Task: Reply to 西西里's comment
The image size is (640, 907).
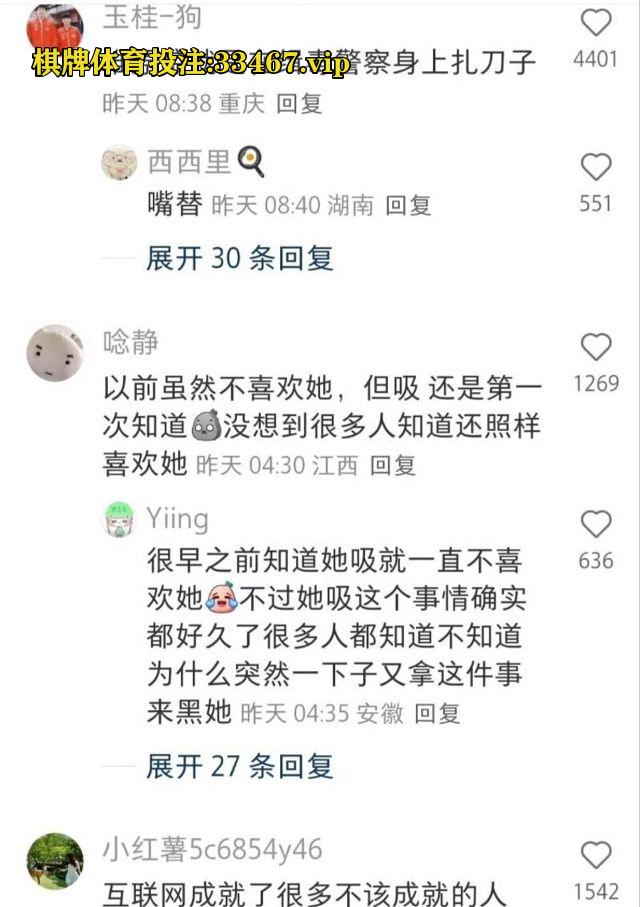Action: coord(408,205)
